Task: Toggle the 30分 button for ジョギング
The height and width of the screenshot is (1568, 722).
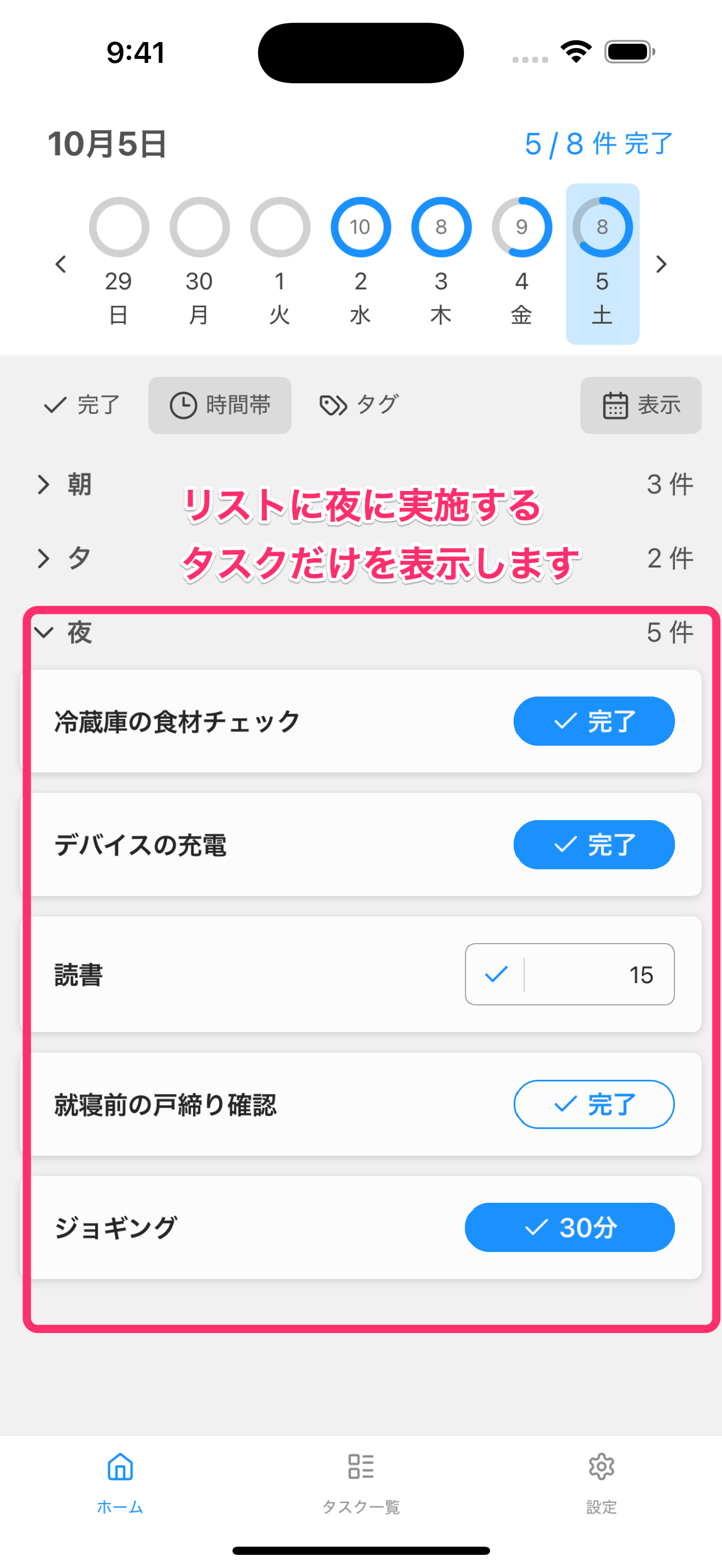Action: (569, 1227)
